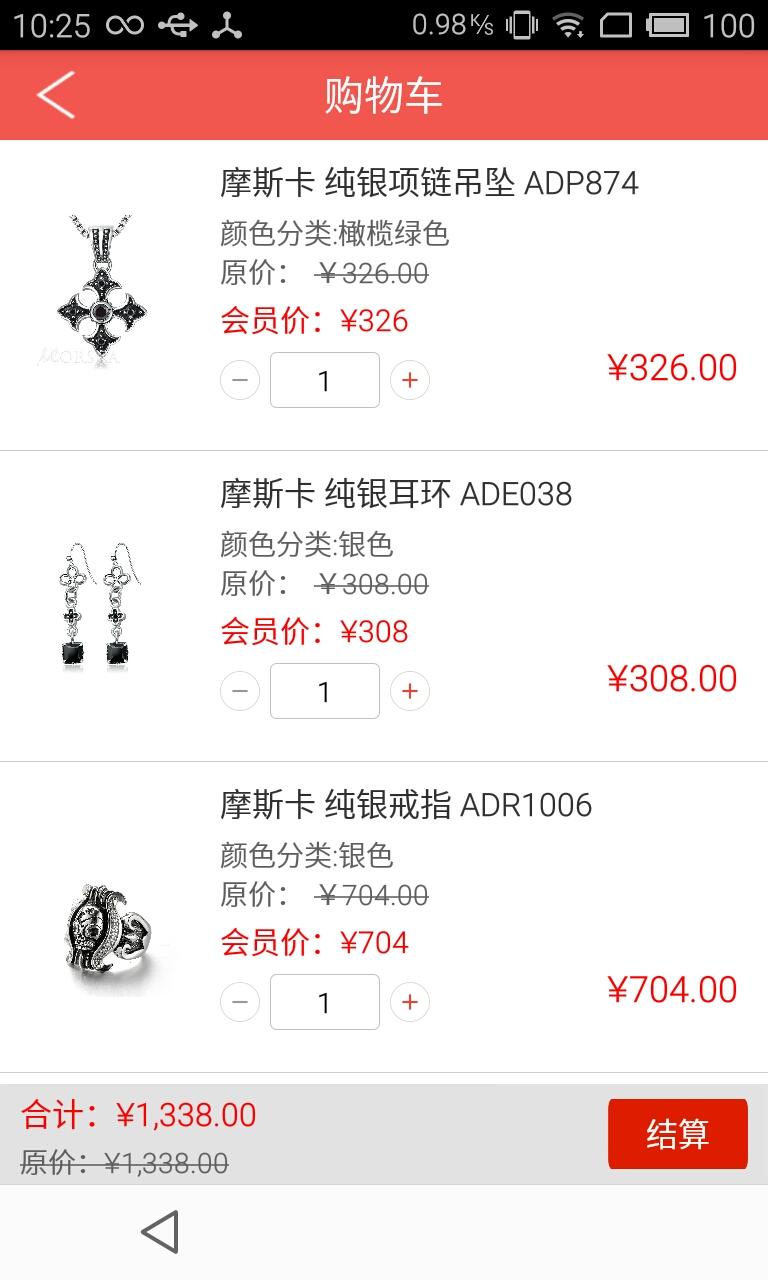Screen dimensions: 768x1280
Task: Increase quantity of 纯银项链吊坠 ADP874
Action: point(410,380)
